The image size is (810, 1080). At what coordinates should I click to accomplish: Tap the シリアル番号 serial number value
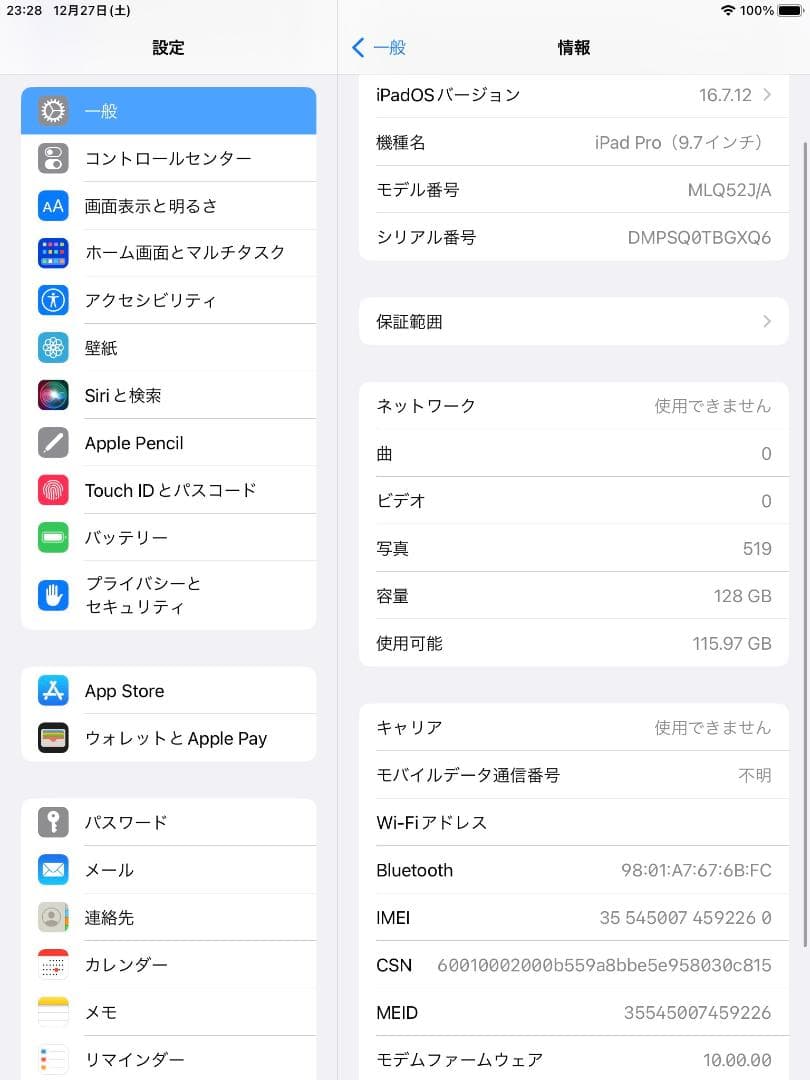[697, 237]
